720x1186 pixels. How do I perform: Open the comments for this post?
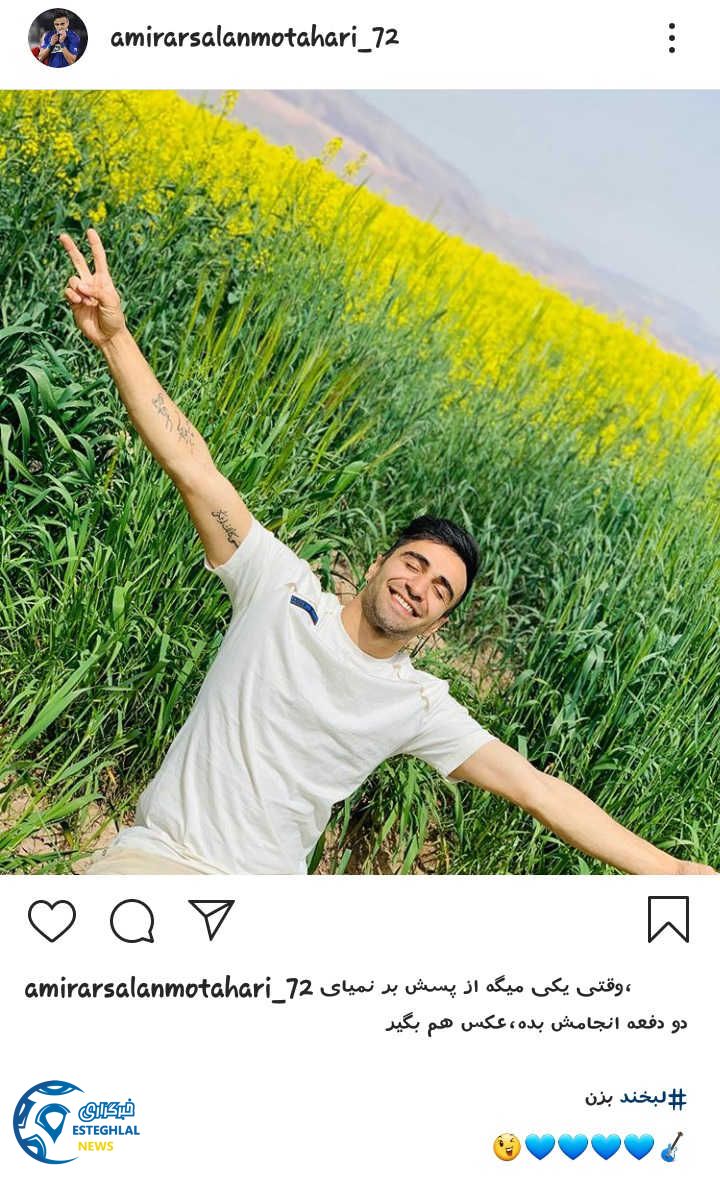(132, 920)
